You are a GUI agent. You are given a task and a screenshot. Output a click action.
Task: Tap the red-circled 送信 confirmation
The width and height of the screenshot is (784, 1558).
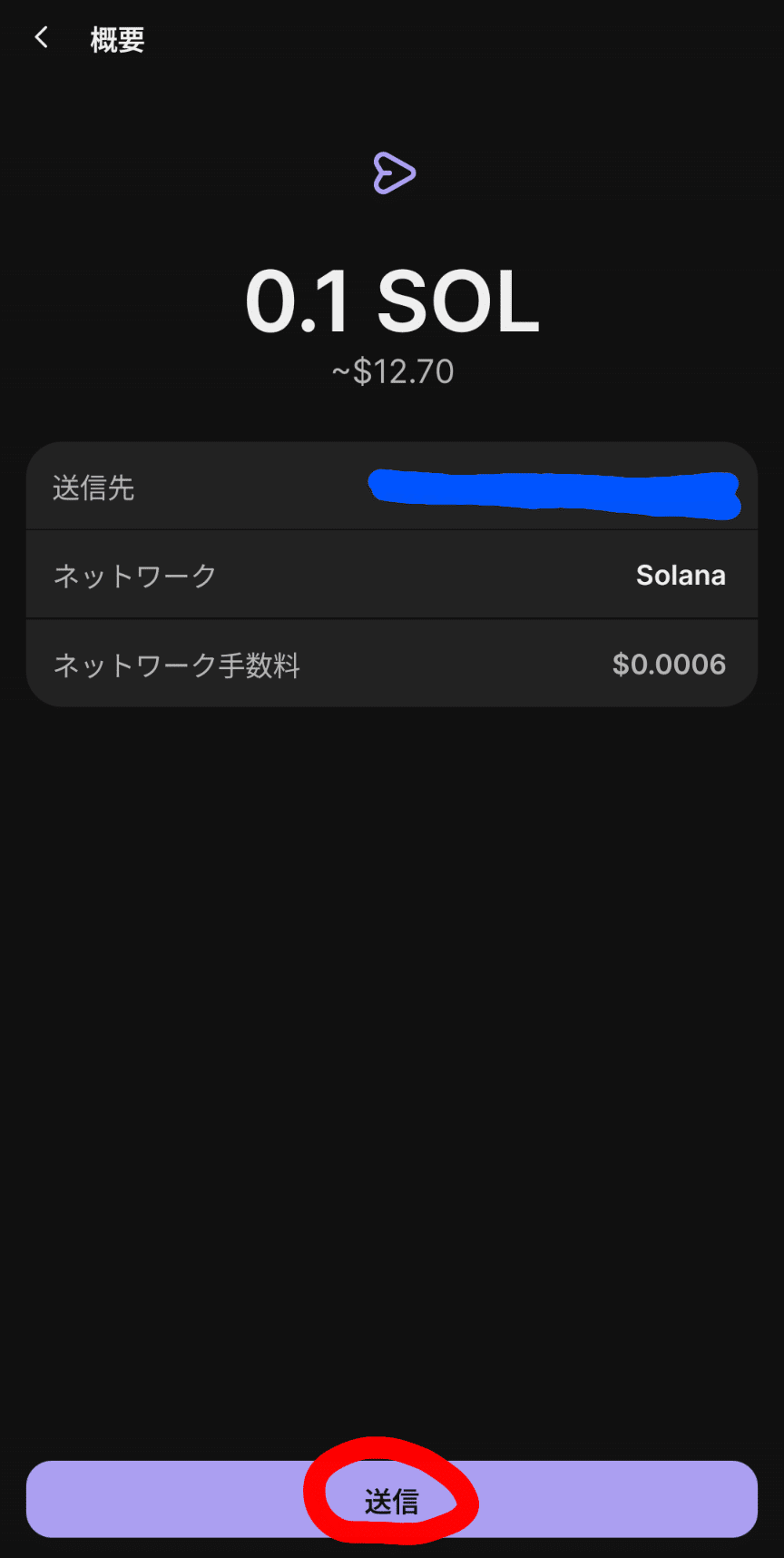click(391, 1498)
